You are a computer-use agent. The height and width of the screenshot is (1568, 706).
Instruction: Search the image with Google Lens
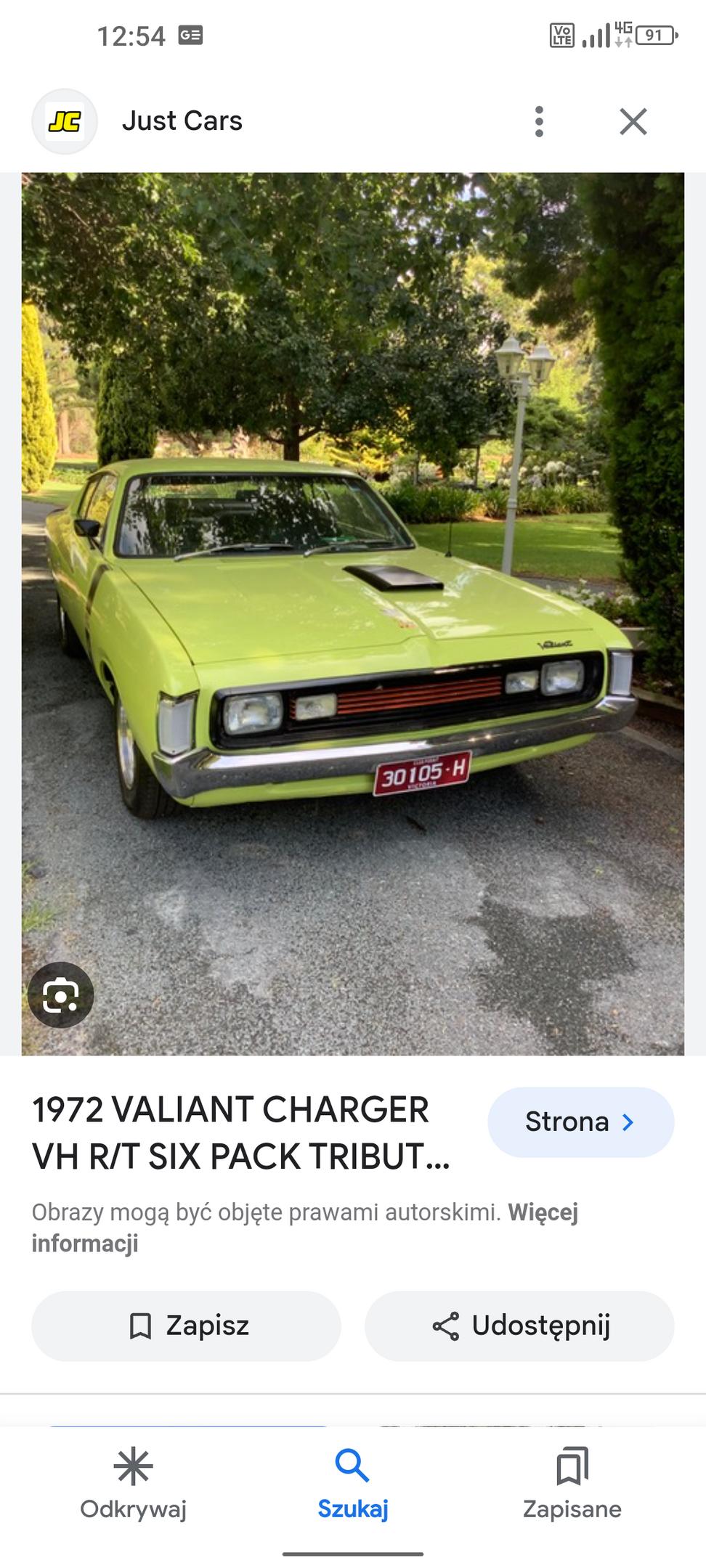coord(60,995)
